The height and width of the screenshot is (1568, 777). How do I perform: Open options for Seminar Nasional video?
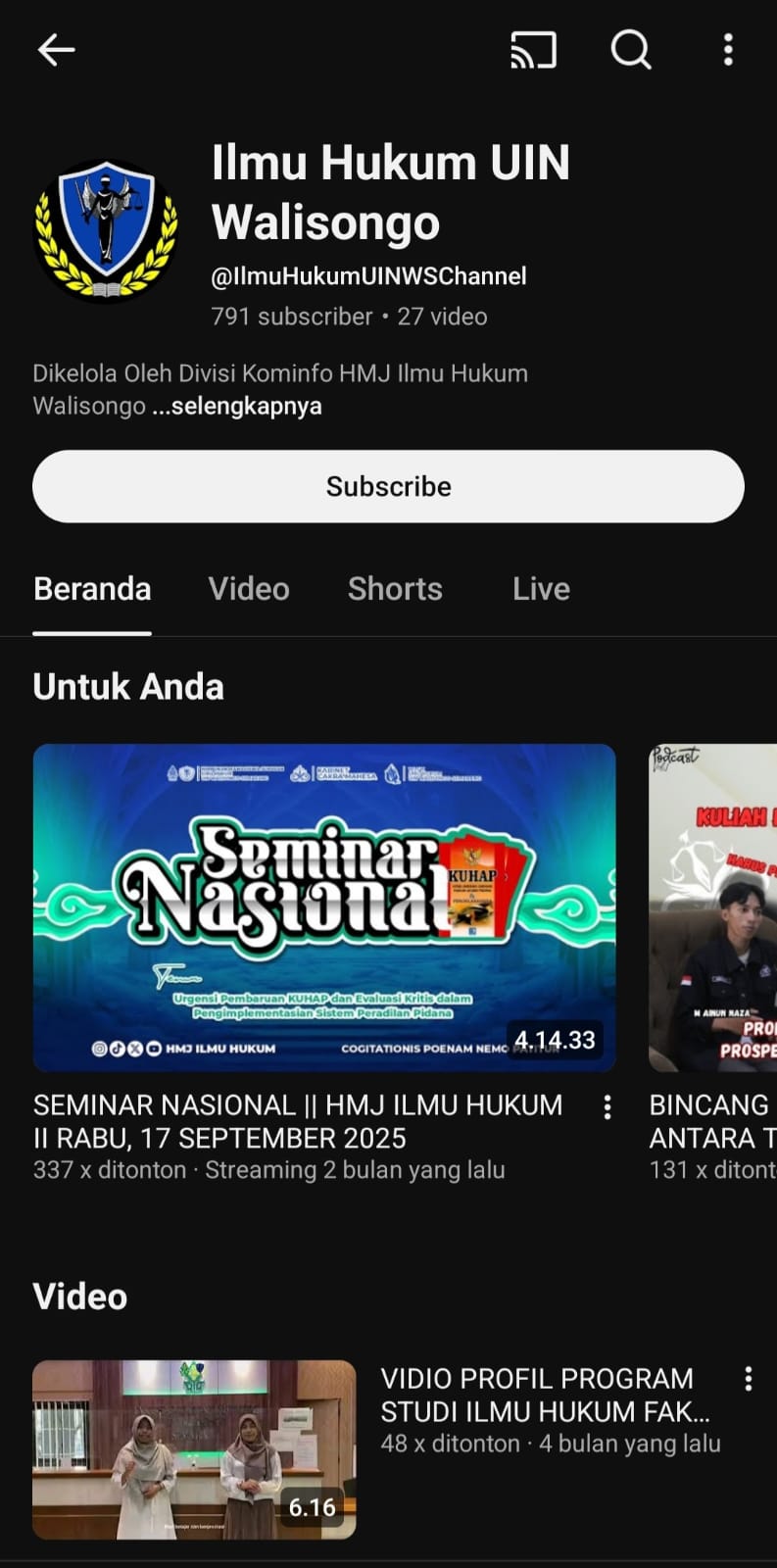coord(607,1106)
